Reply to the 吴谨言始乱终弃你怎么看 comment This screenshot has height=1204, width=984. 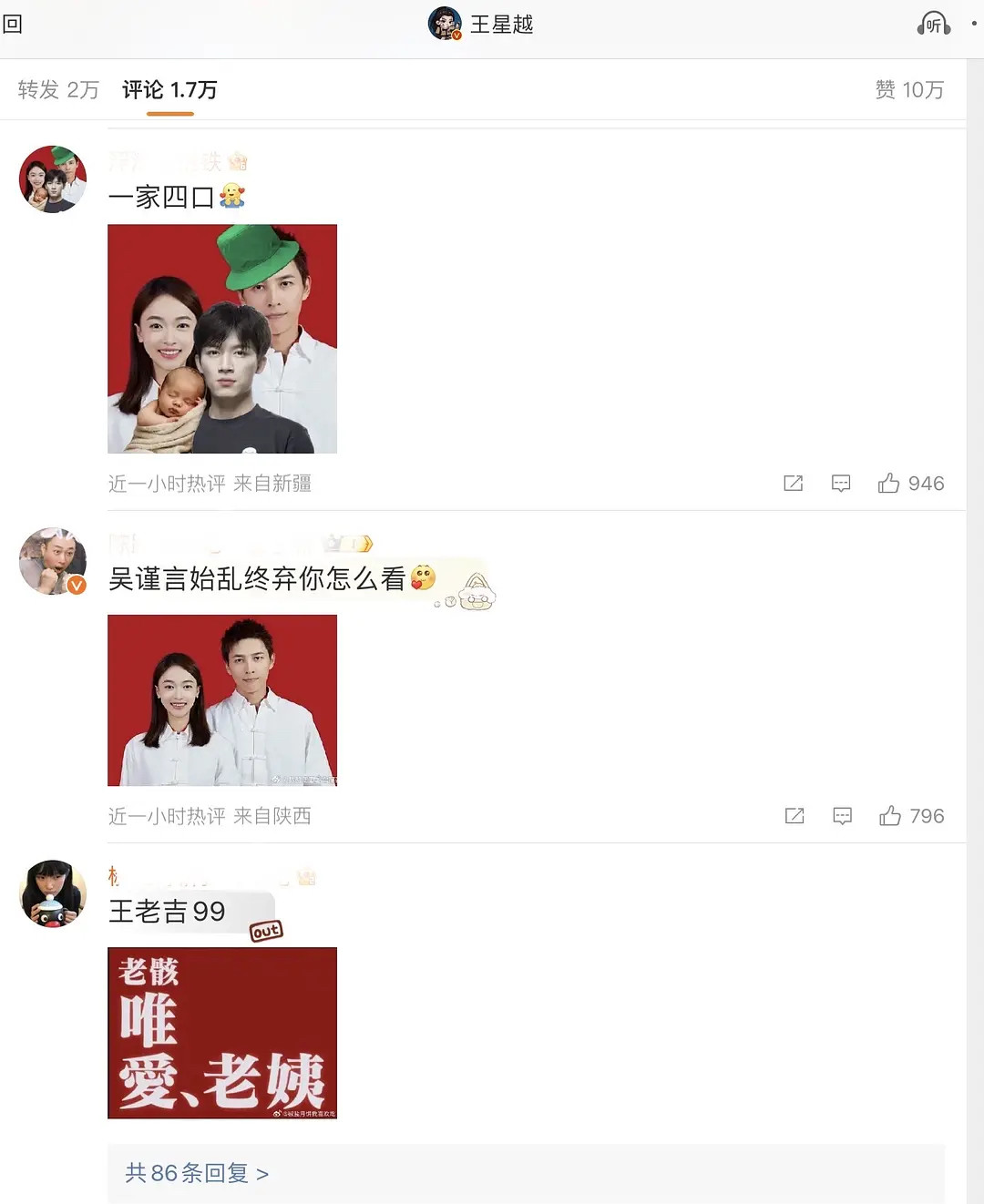pyautogui.click(x=843, y=816)
